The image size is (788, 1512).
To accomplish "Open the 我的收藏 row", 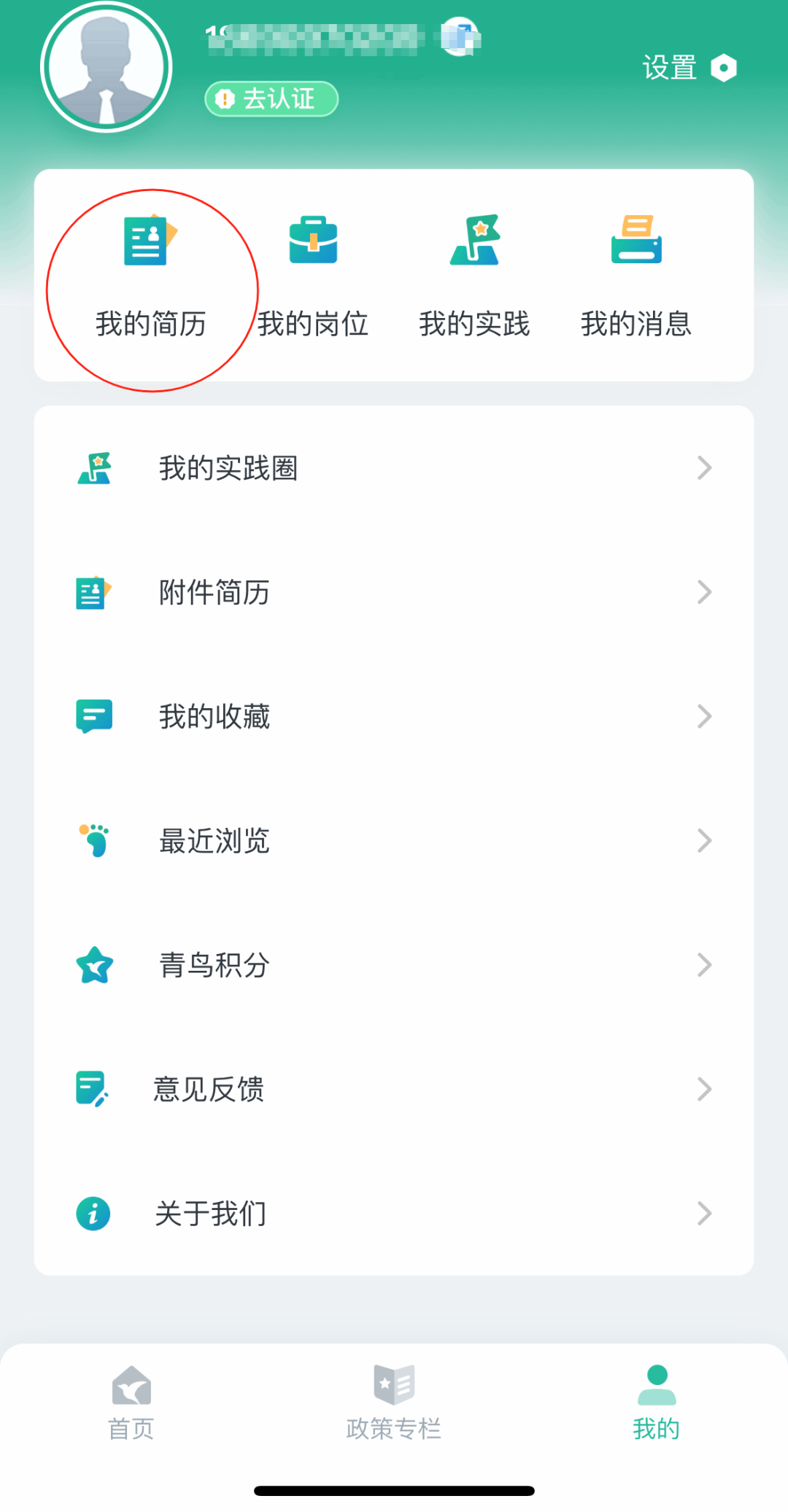I will pyautogui.click(x=394, y=716).
